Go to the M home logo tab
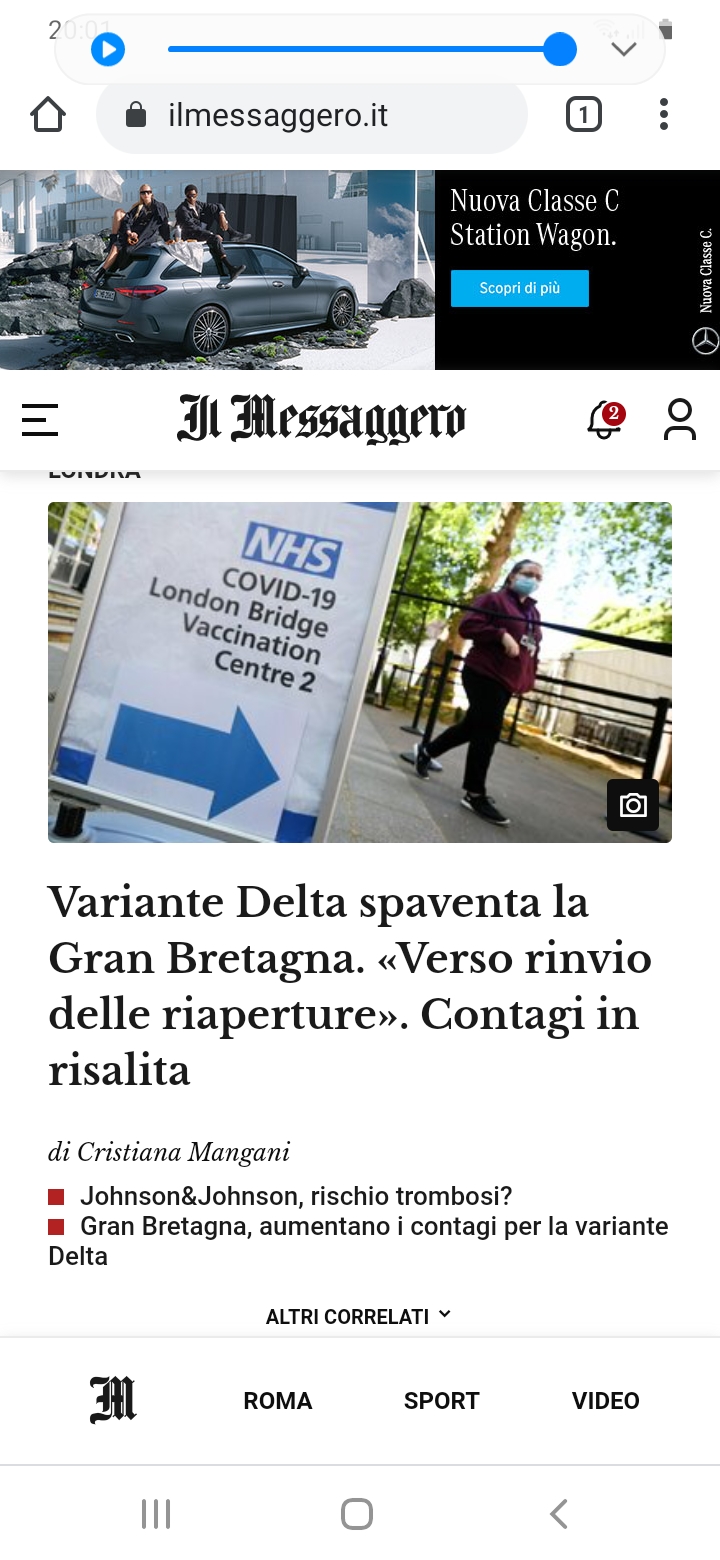 point(113,1400)
